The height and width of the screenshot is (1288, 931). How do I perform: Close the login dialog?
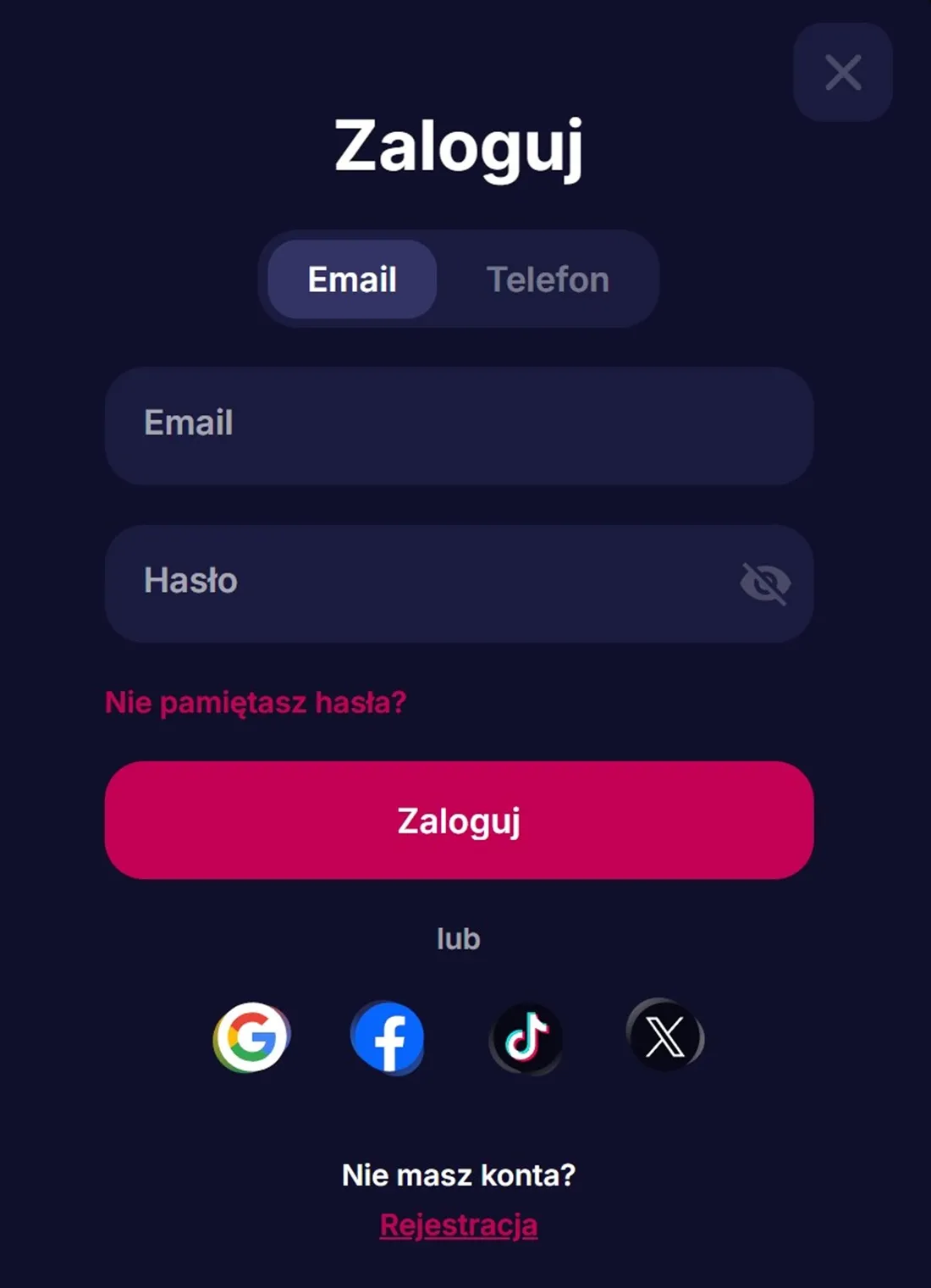(x=843, y=72)
